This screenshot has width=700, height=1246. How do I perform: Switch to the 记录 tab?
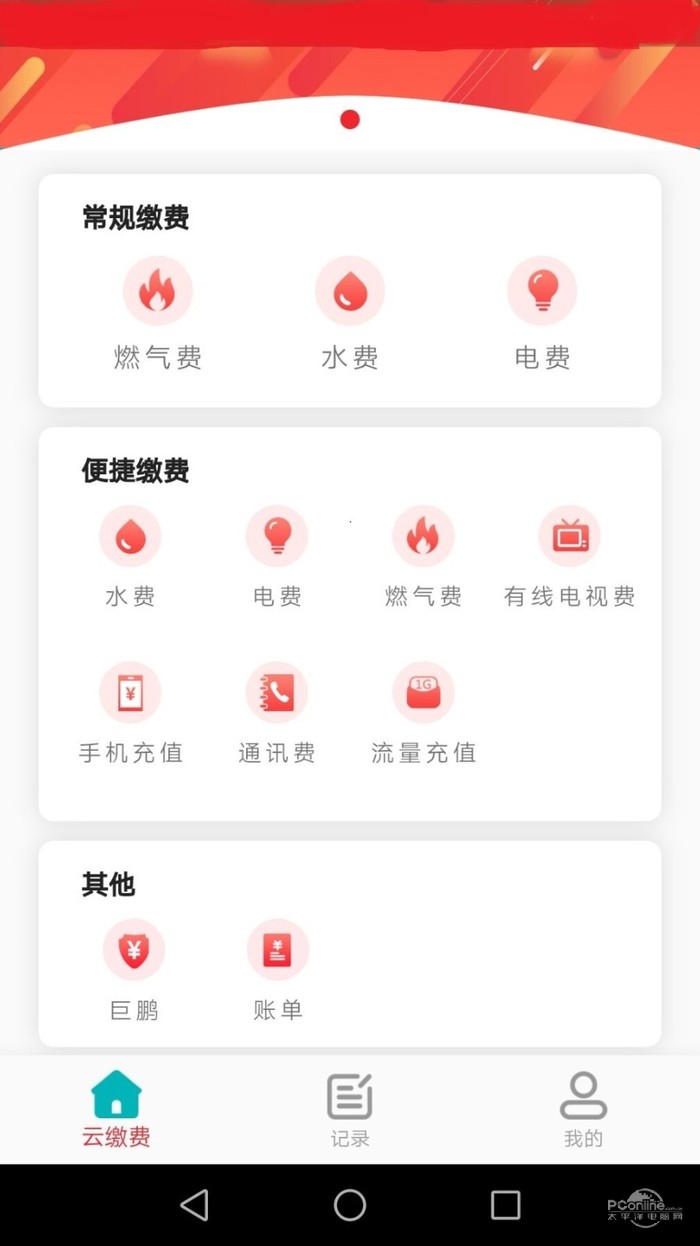coord(350,1108)
